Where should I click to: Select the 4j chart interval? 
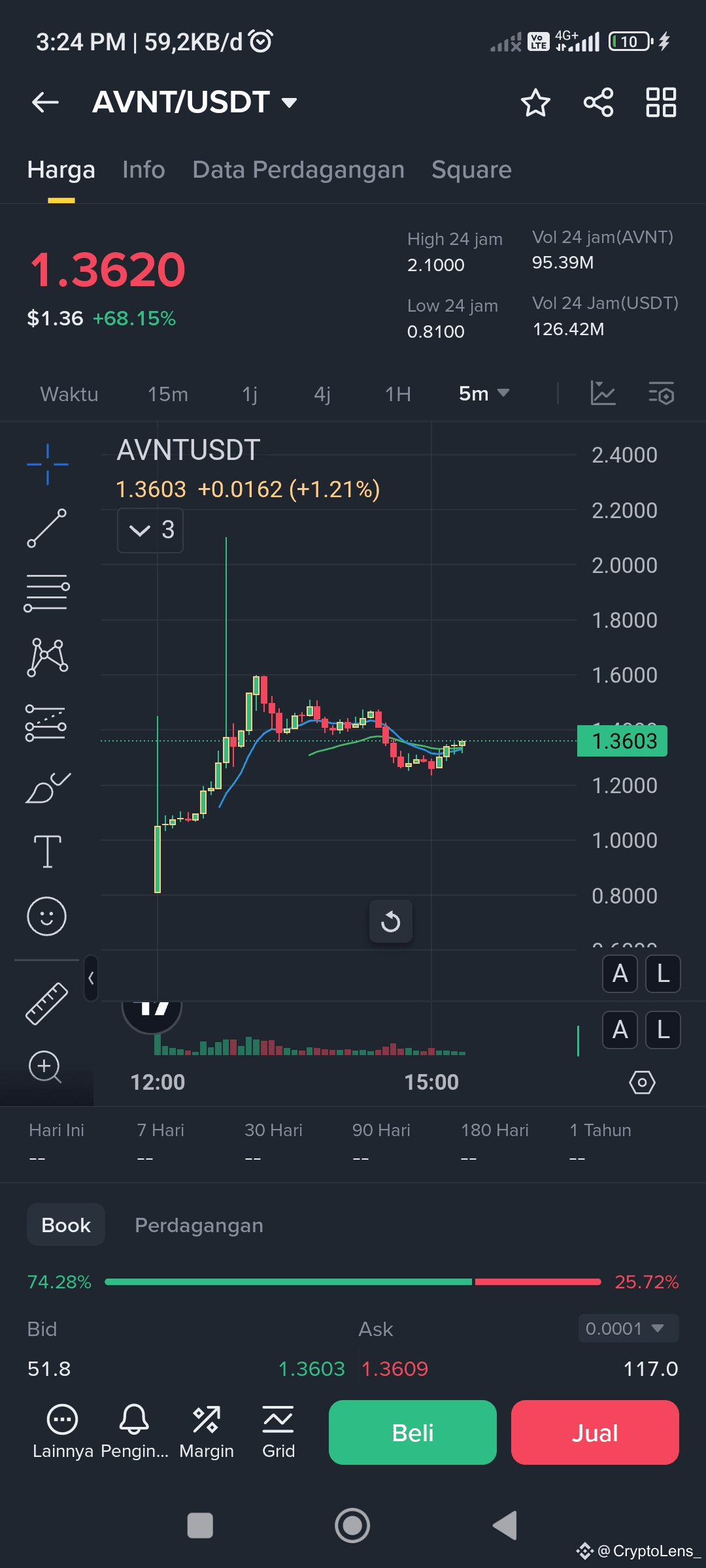(x=322, y=394)
